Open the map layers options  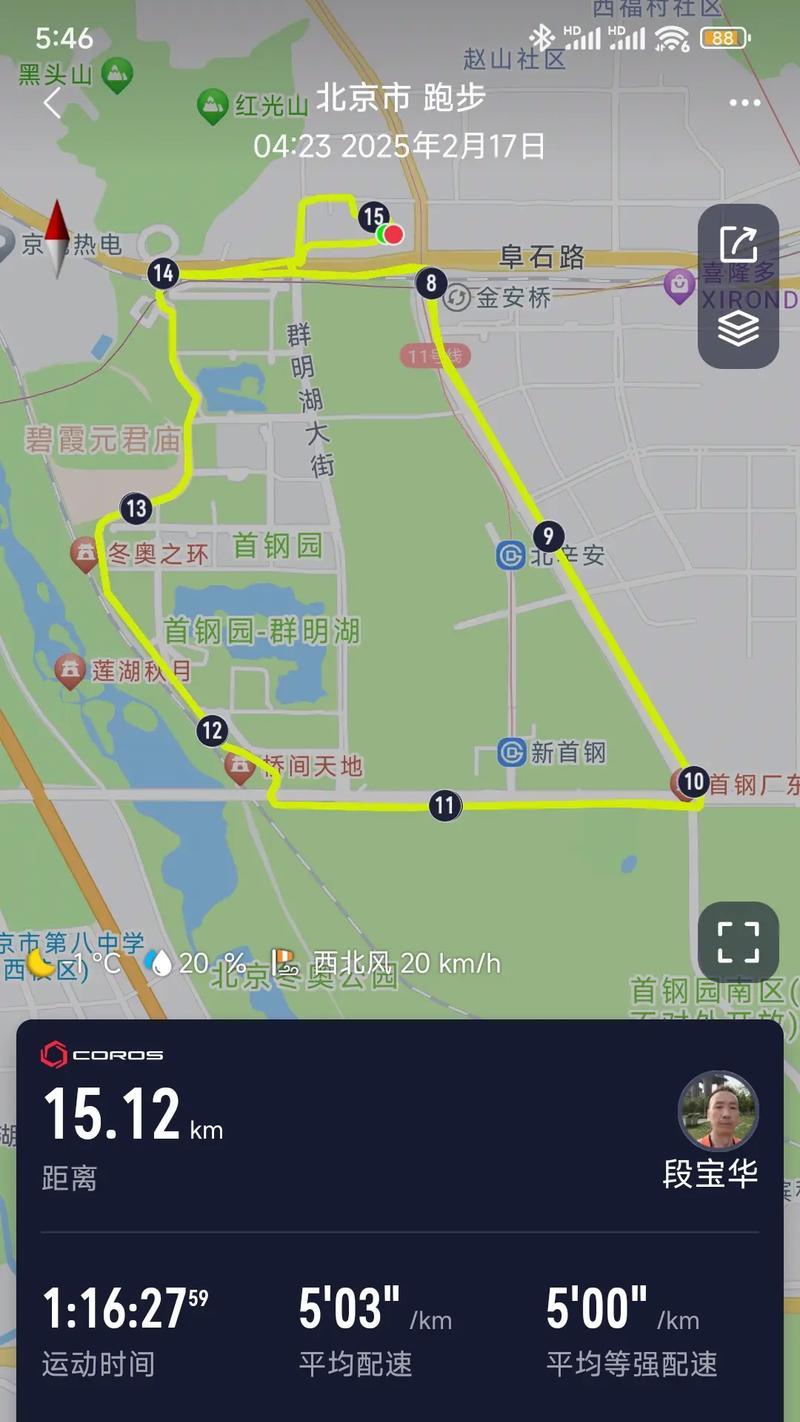[738, 328]
